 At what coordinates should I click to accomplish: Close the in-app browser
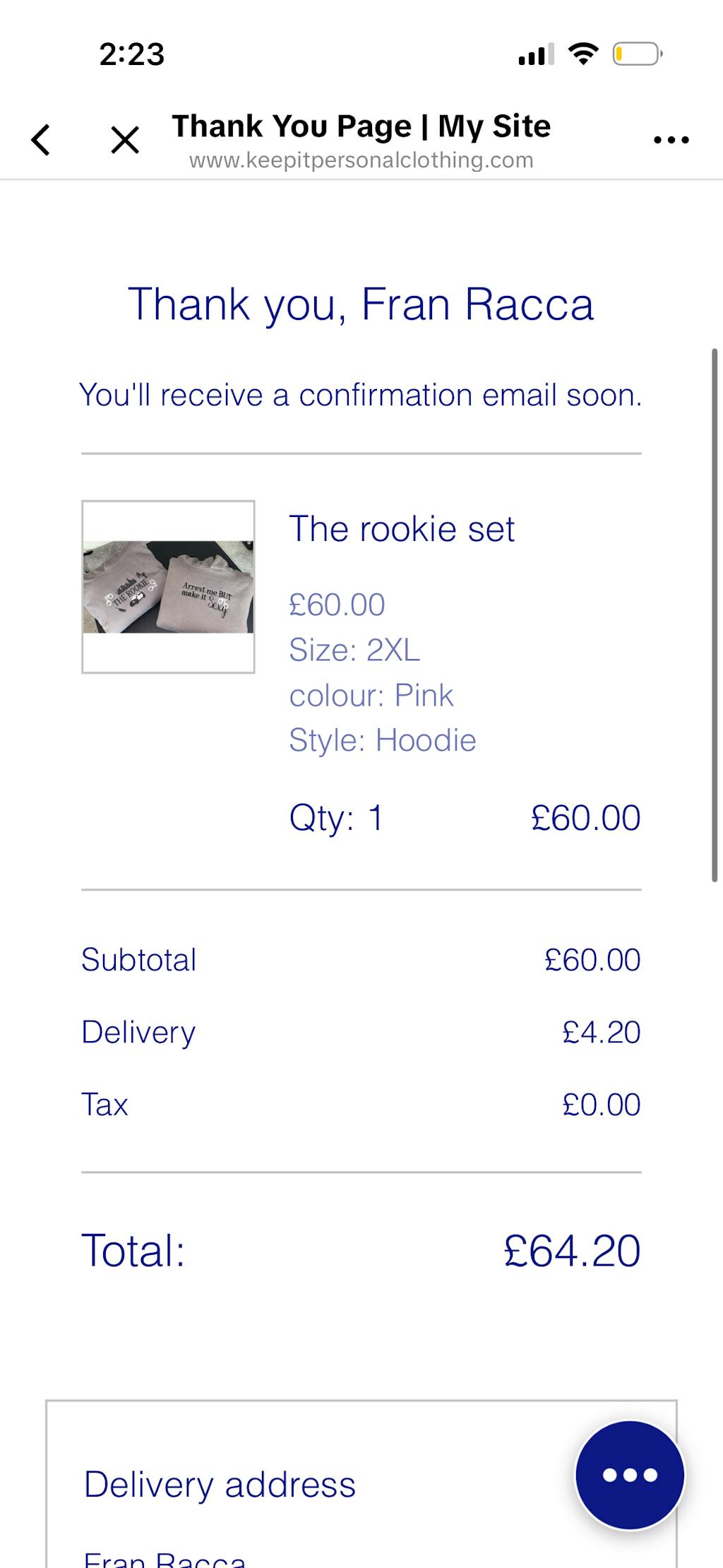[125, 140]
